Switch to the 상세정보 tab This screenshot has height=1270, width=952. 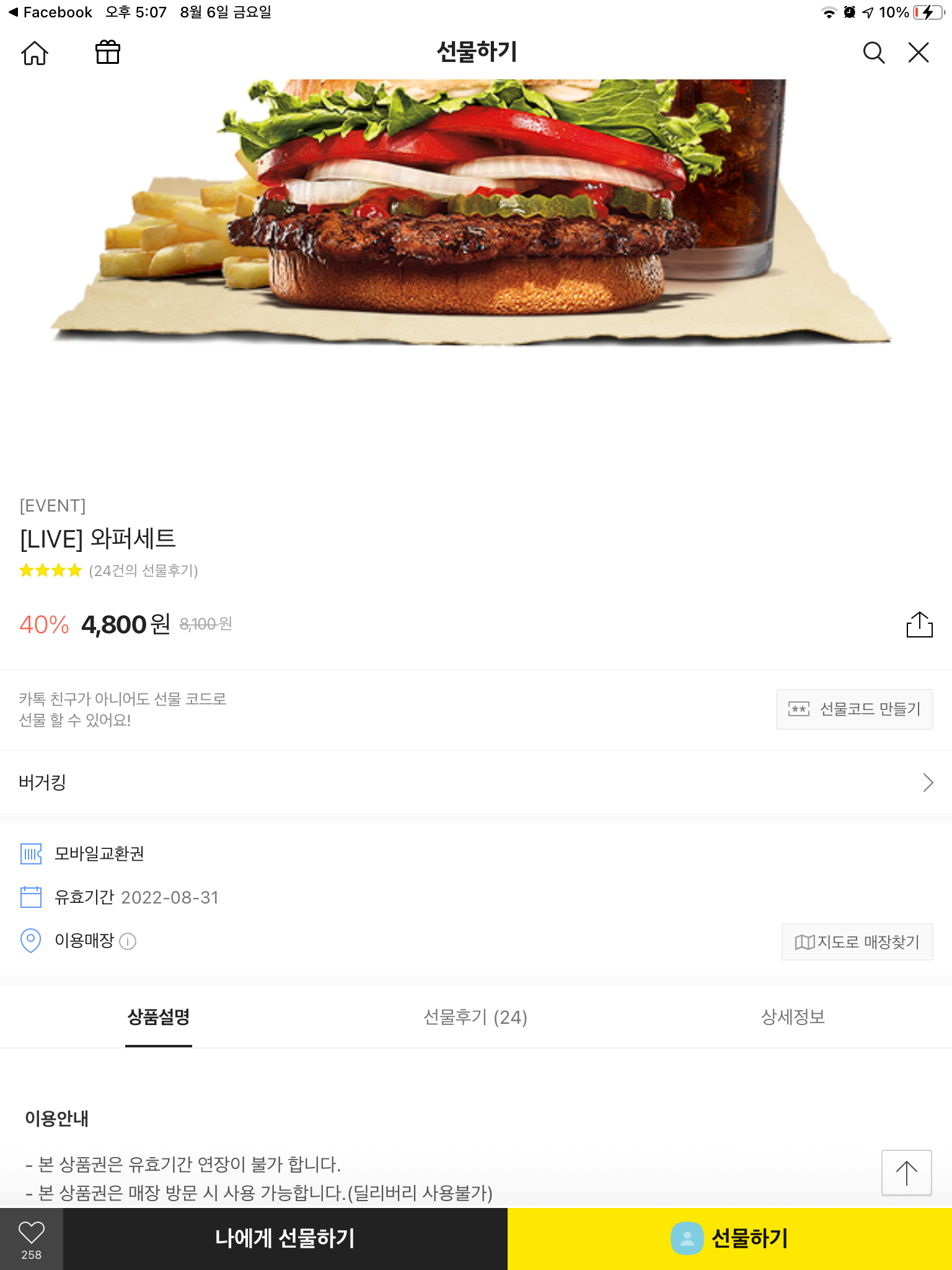[793, 1017]
